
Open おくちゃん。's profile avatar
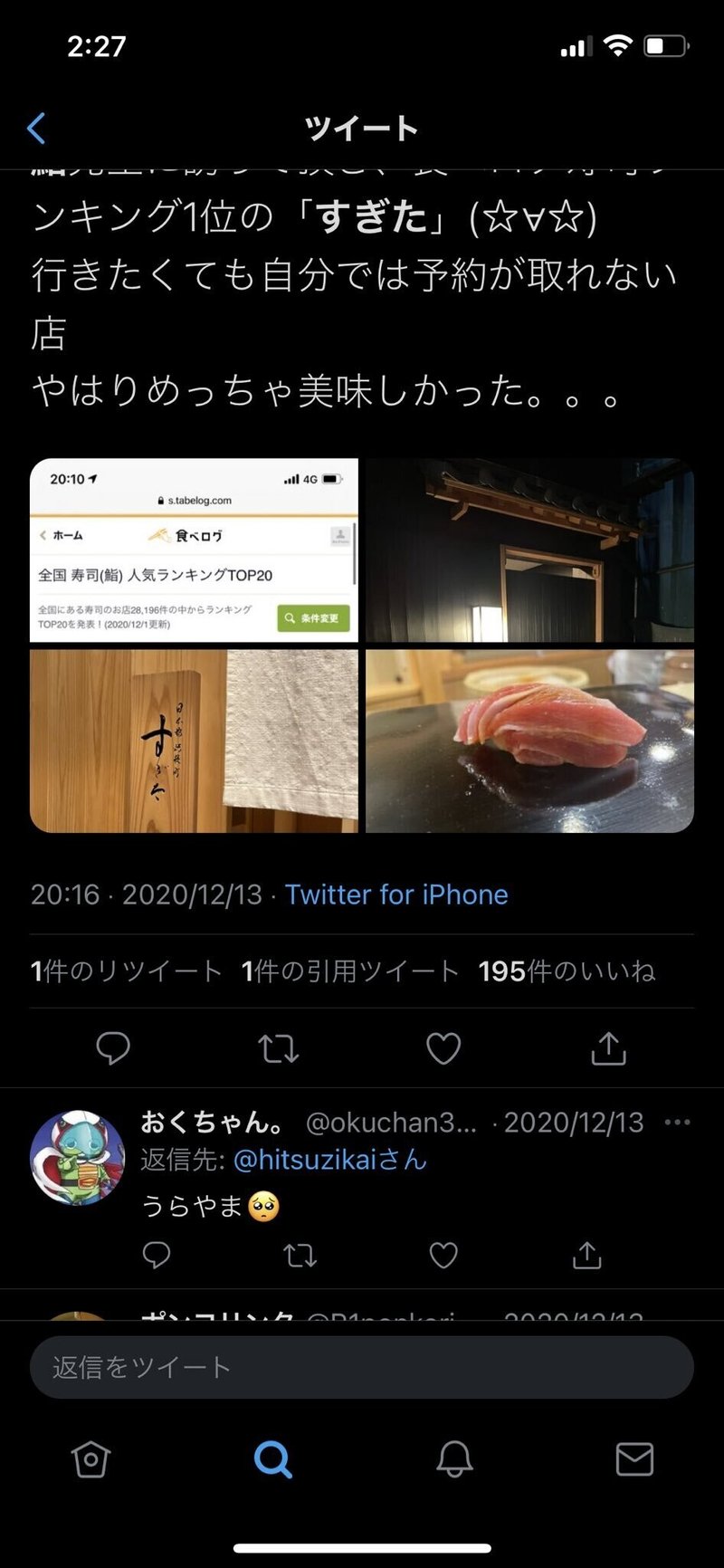tap(78, 1158)
